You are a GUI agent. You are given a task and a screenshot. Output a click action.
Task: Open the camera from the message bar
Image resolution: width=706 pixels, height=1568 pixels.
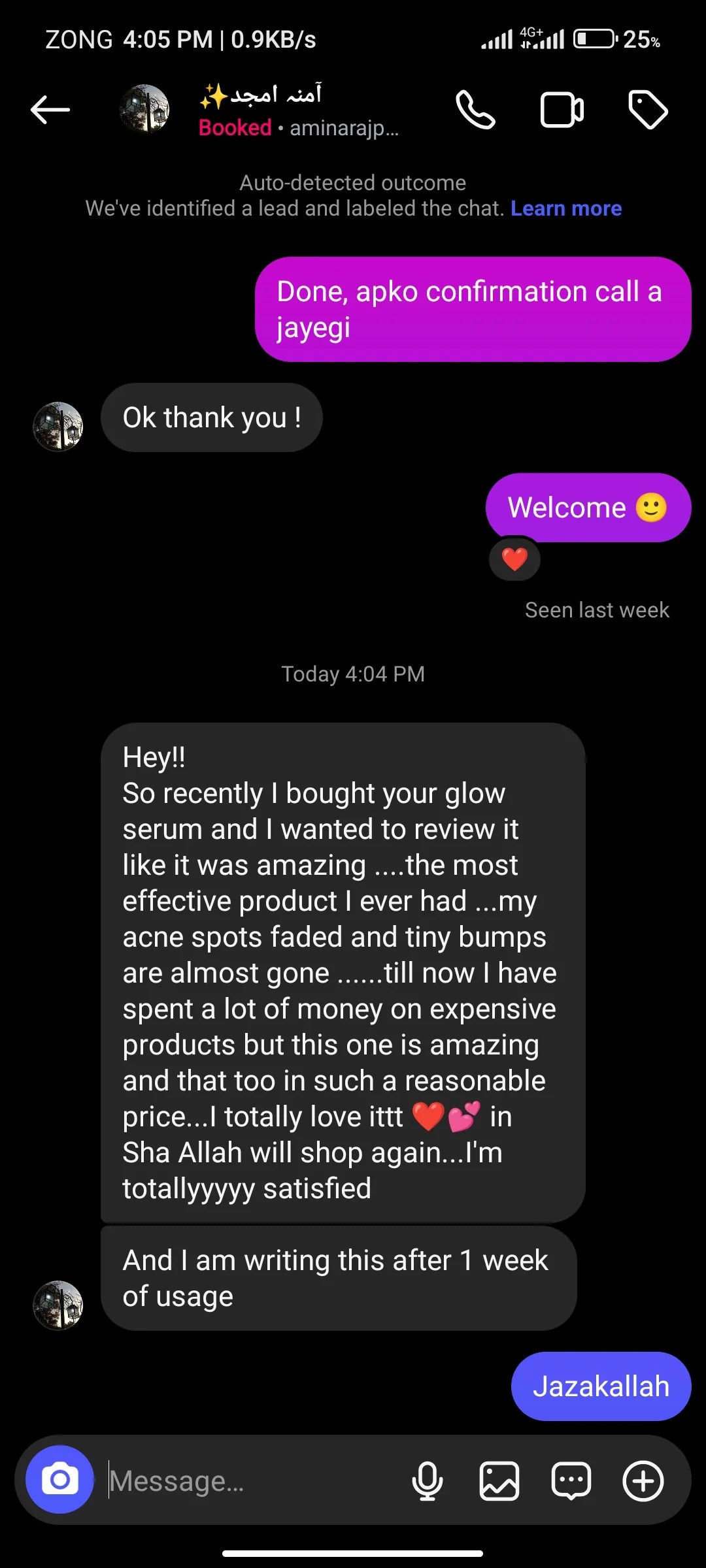pos(59,1479)
